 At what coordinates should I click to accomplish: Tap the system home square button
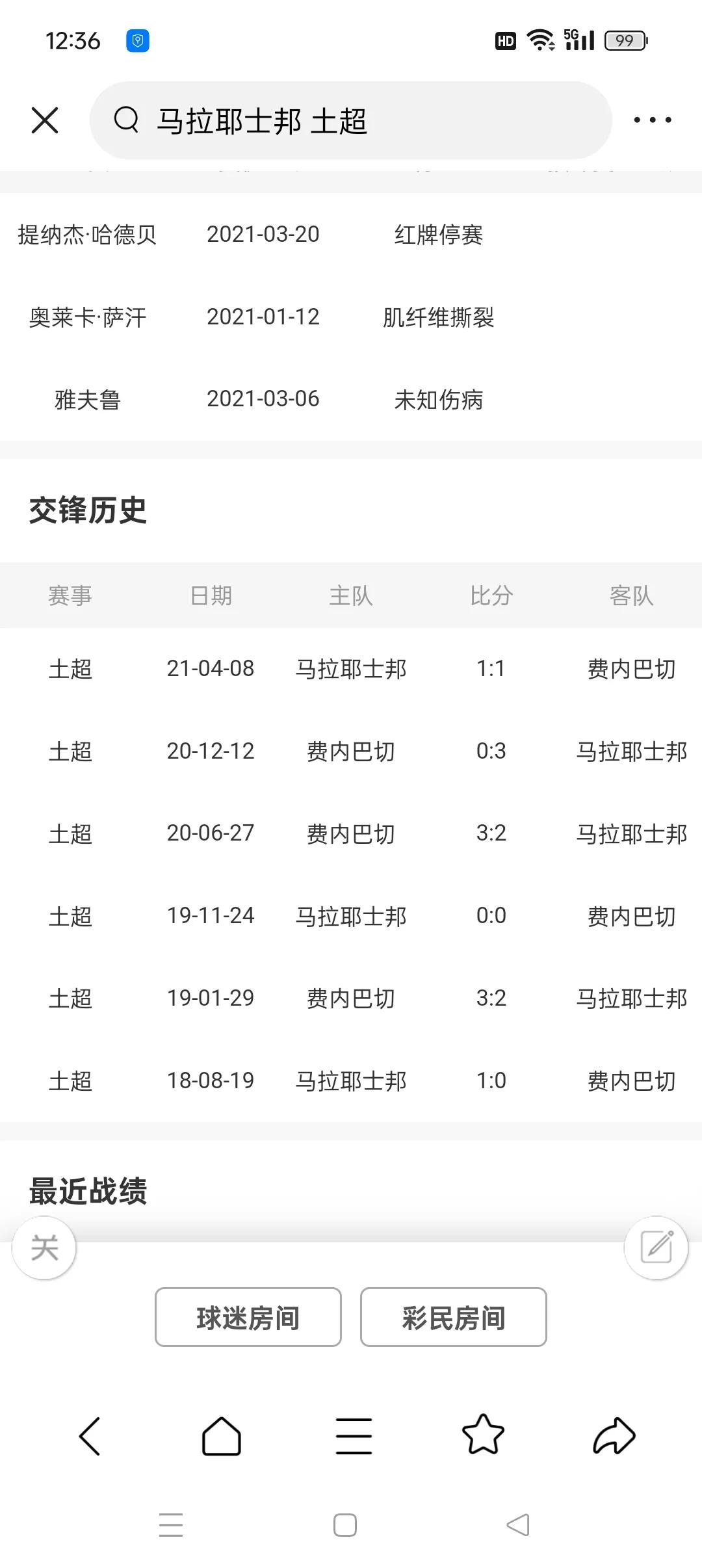(x=344, y=1525)
